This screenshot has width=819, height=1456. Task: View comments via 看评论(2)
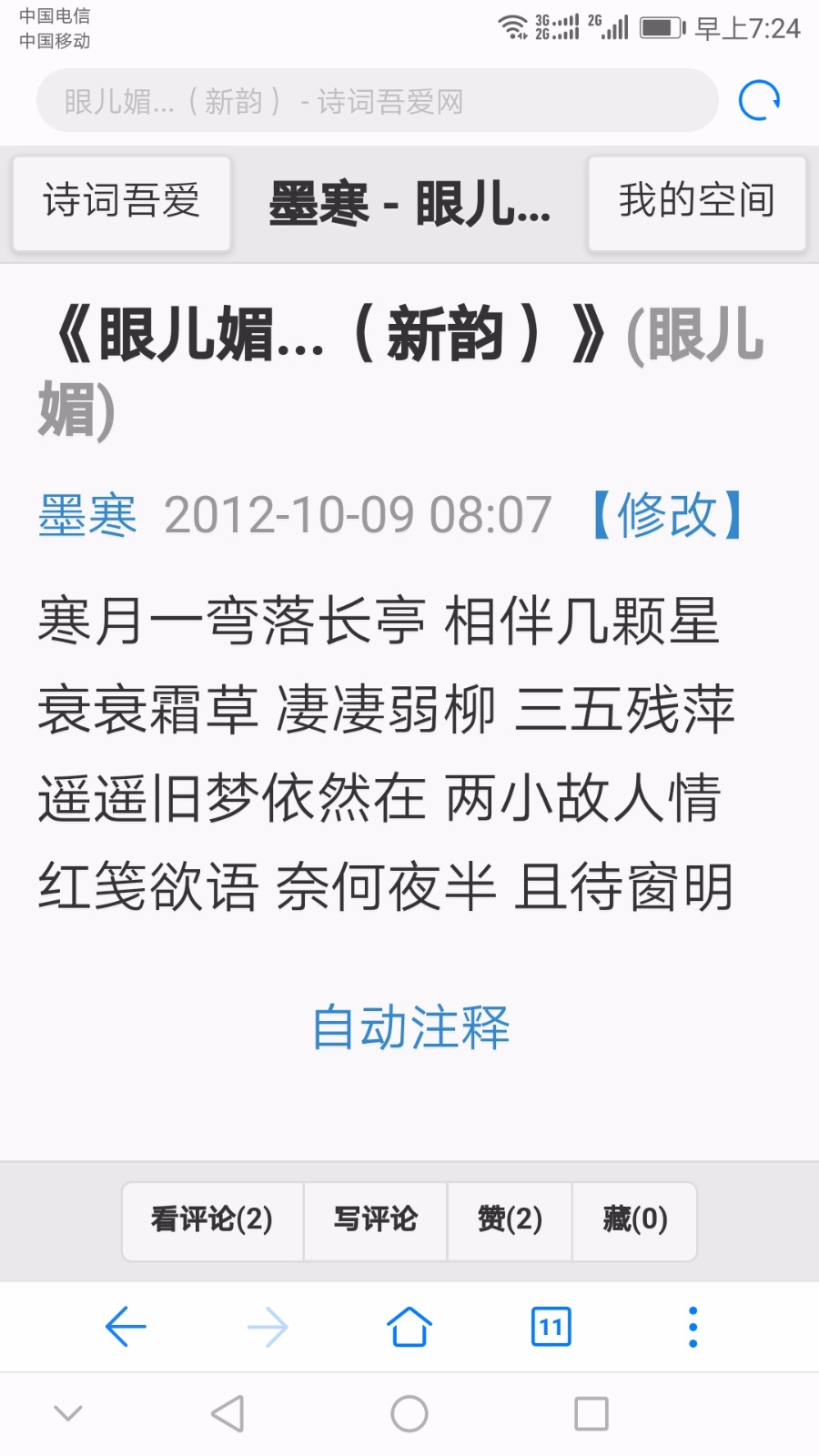(212, 1220)
